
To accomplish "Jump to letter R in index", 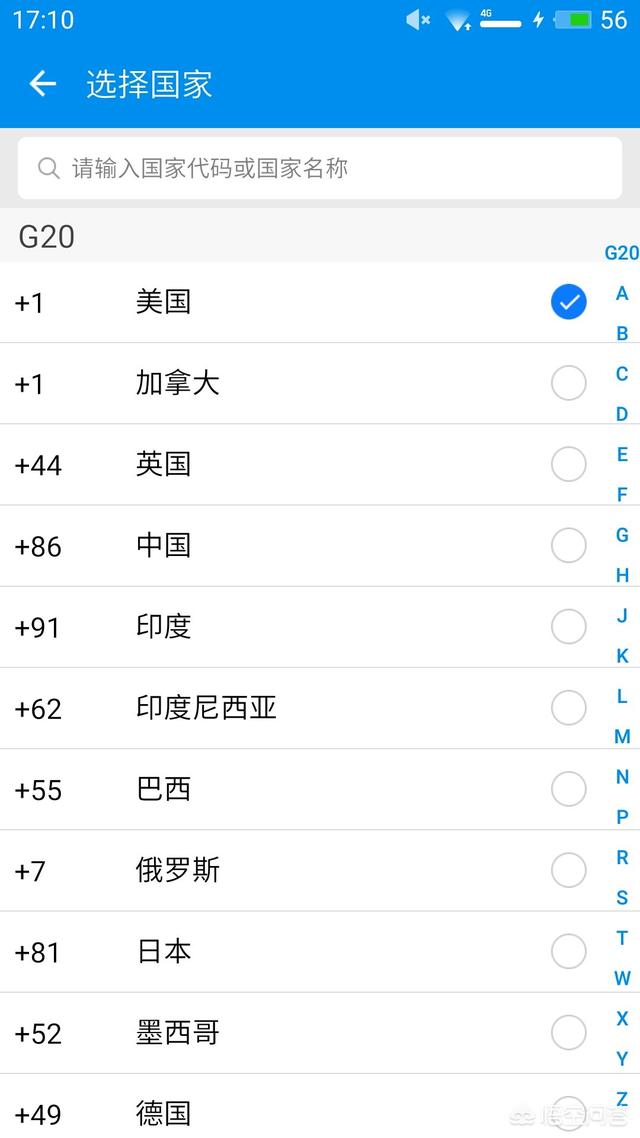I will [x=622, y=857].
